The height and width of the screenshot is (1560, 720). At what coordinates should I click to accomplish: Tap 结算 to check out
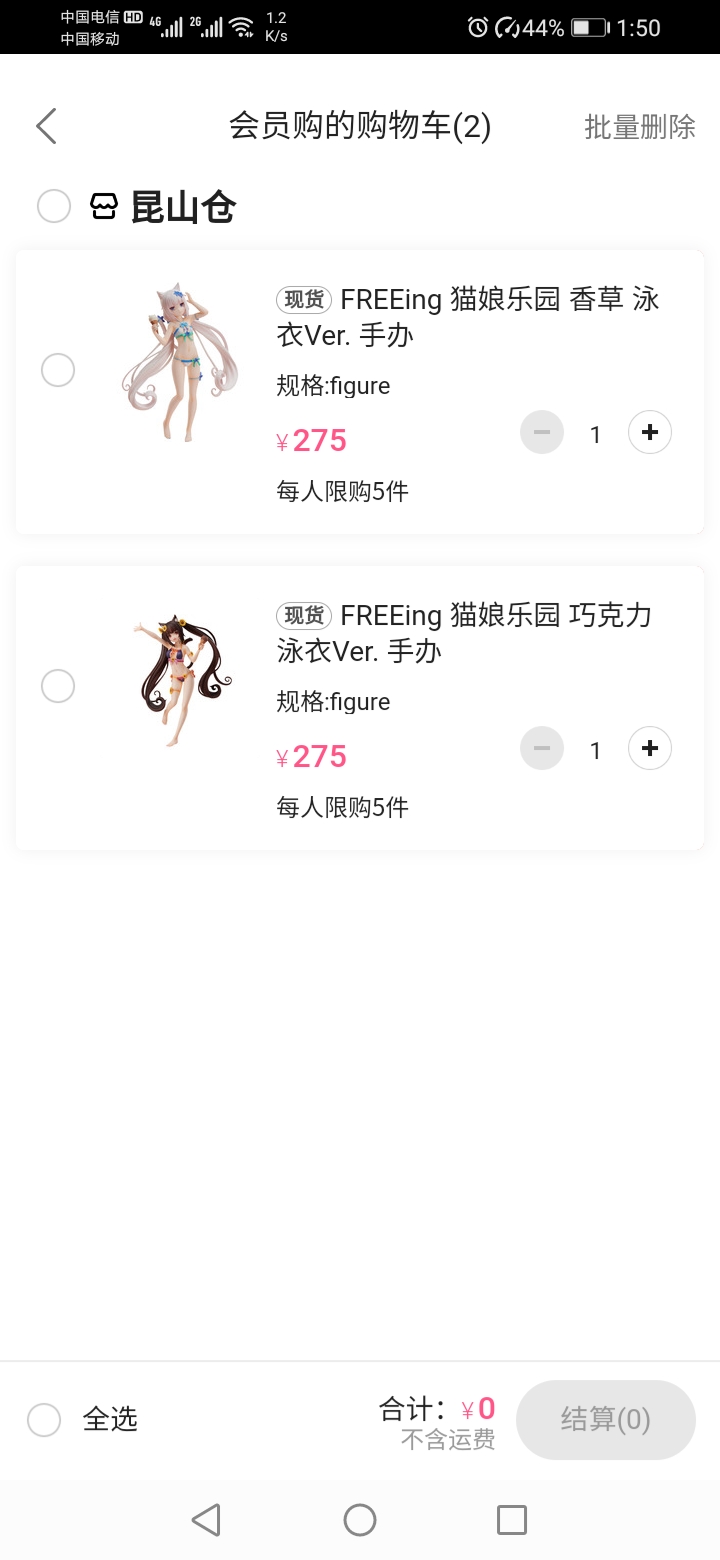click(x=605, y=1420)
